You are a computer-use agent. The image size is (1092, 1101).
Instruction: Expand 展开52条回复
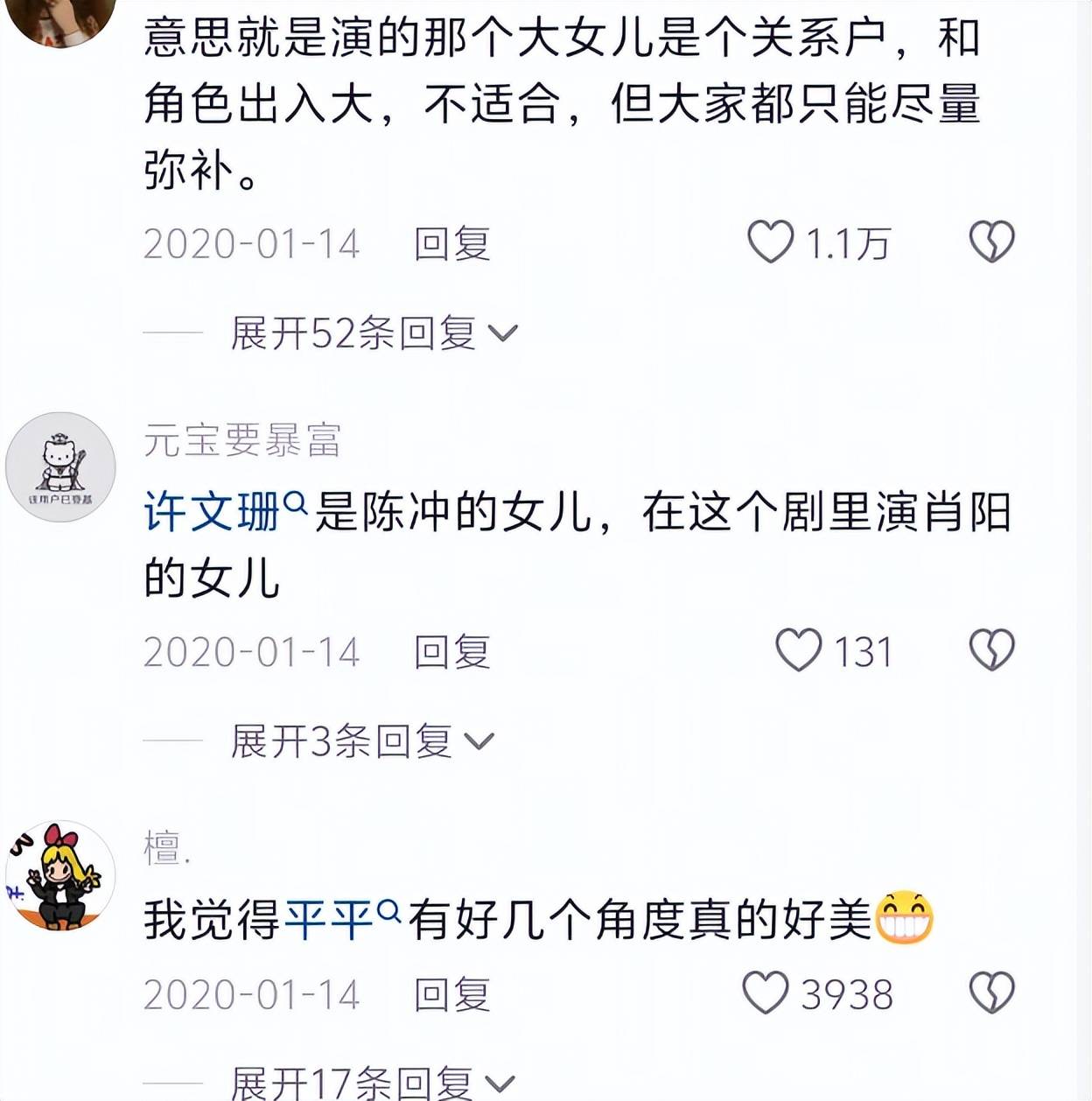pyautogui.click(x=373, y=333)
